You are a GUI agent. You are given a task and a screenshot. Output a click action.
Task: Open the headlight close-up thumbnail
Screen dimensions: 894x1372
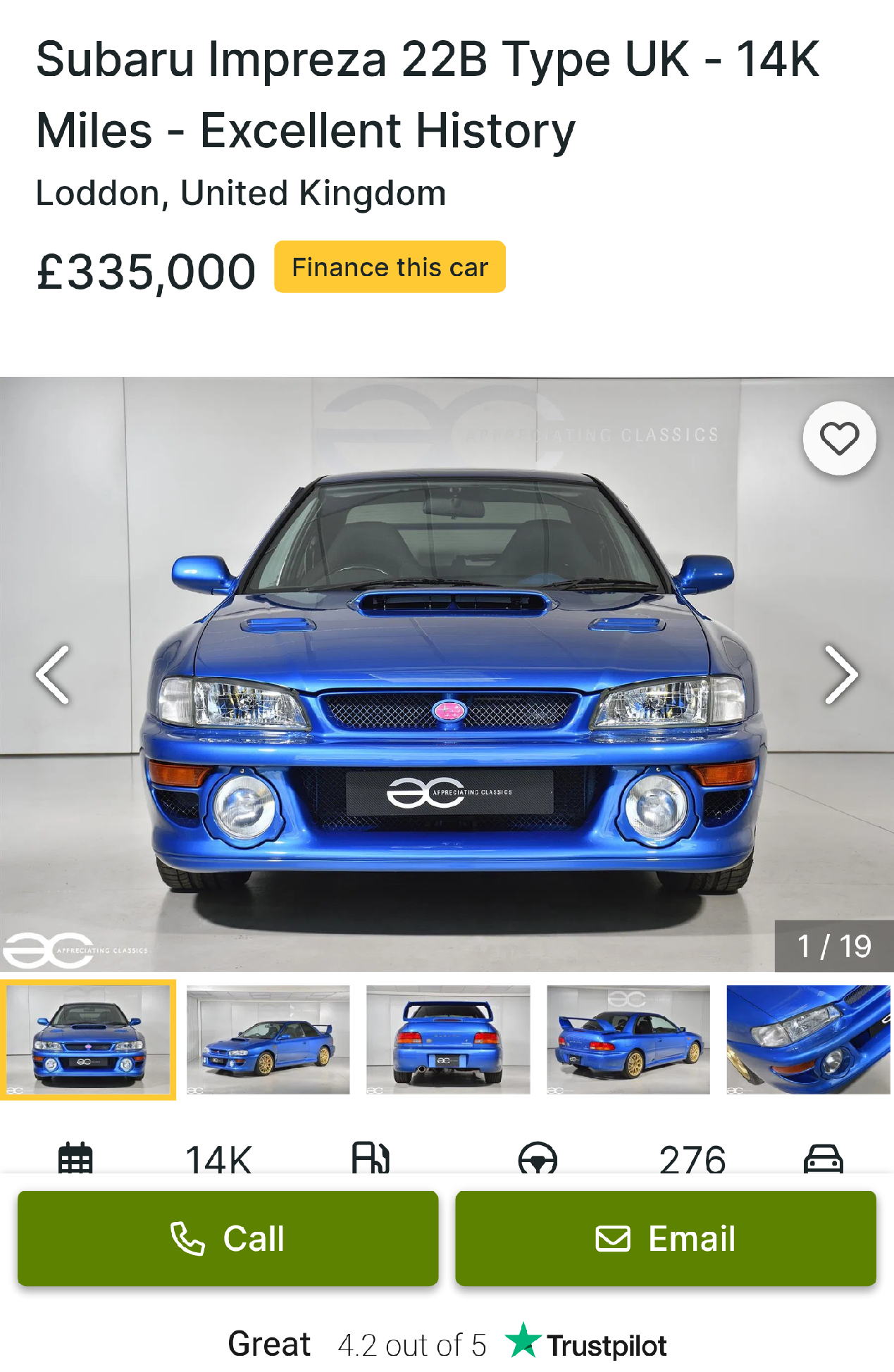tap(808, 1040)
